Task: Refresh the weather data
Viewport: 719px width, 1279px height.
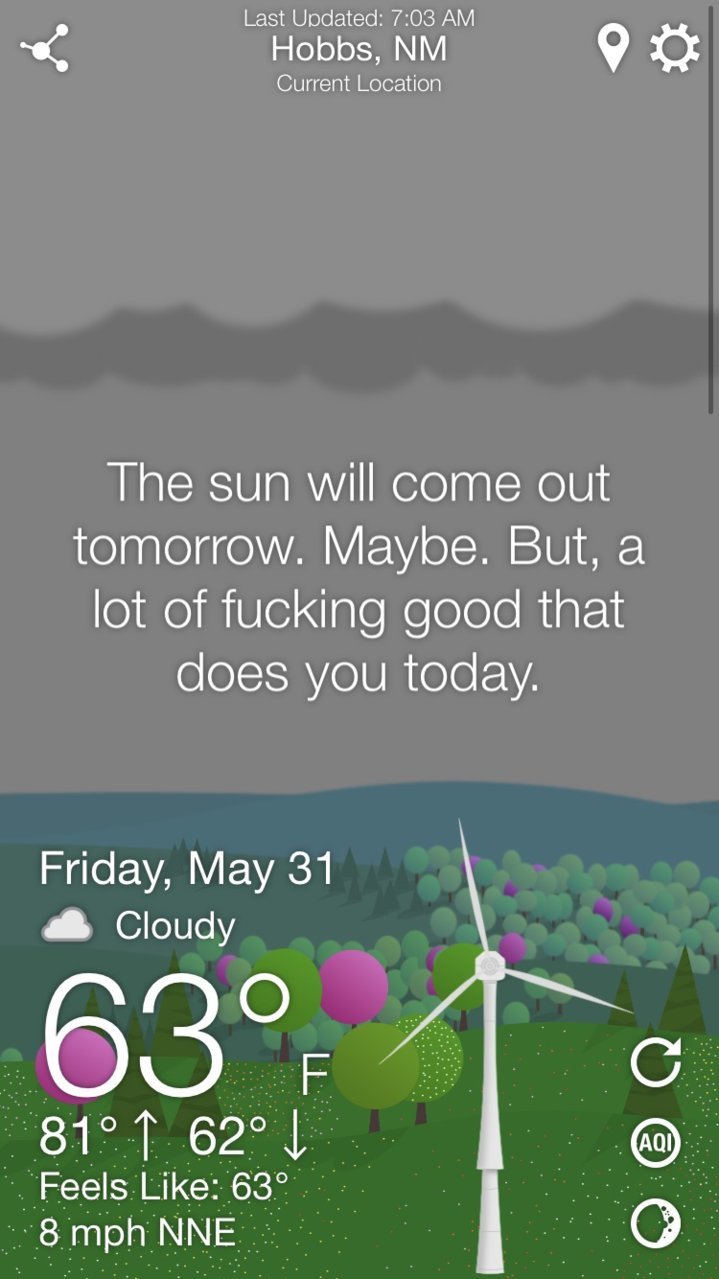Action: pos(656,1062)
